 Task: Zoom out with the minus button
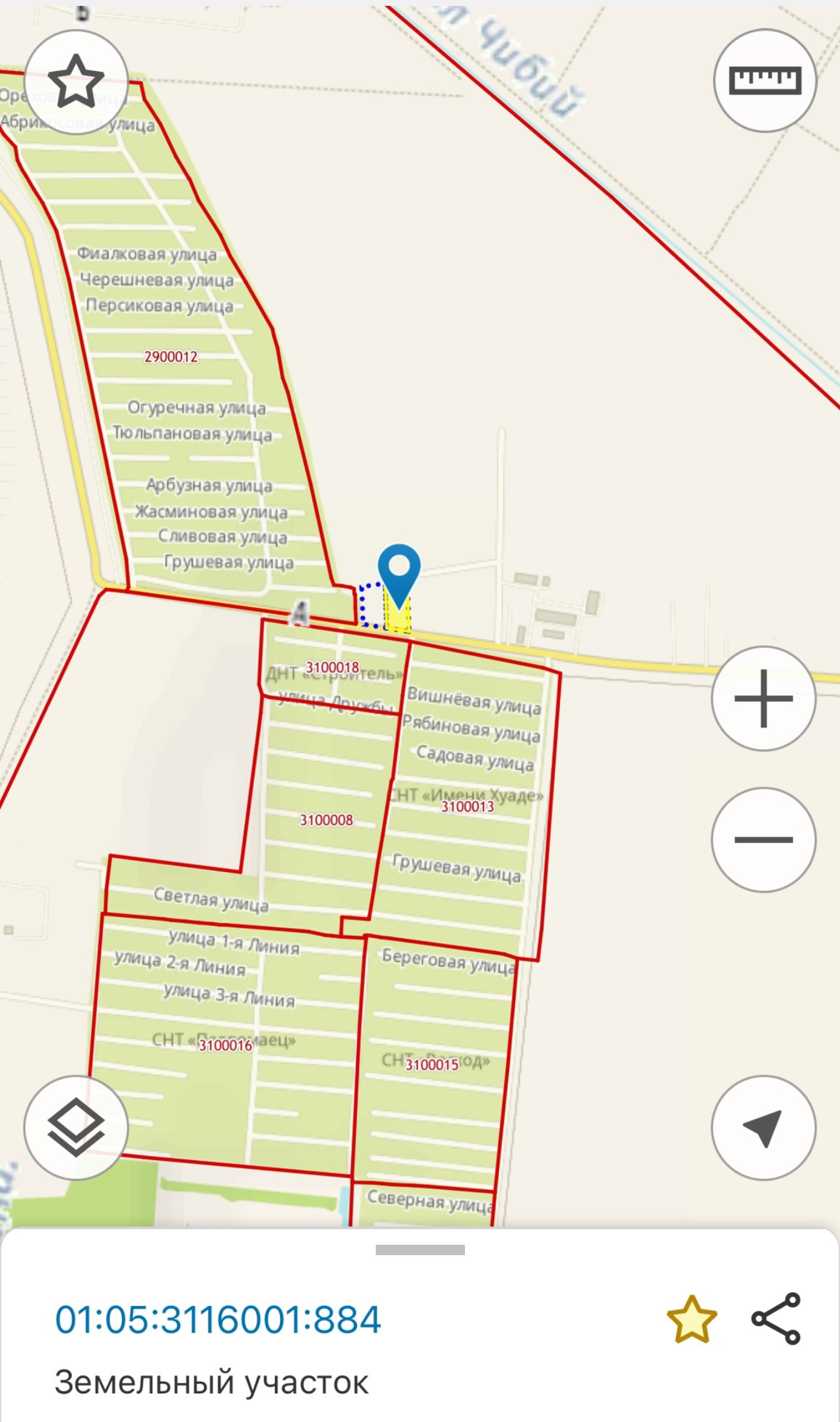click(764, 839)
